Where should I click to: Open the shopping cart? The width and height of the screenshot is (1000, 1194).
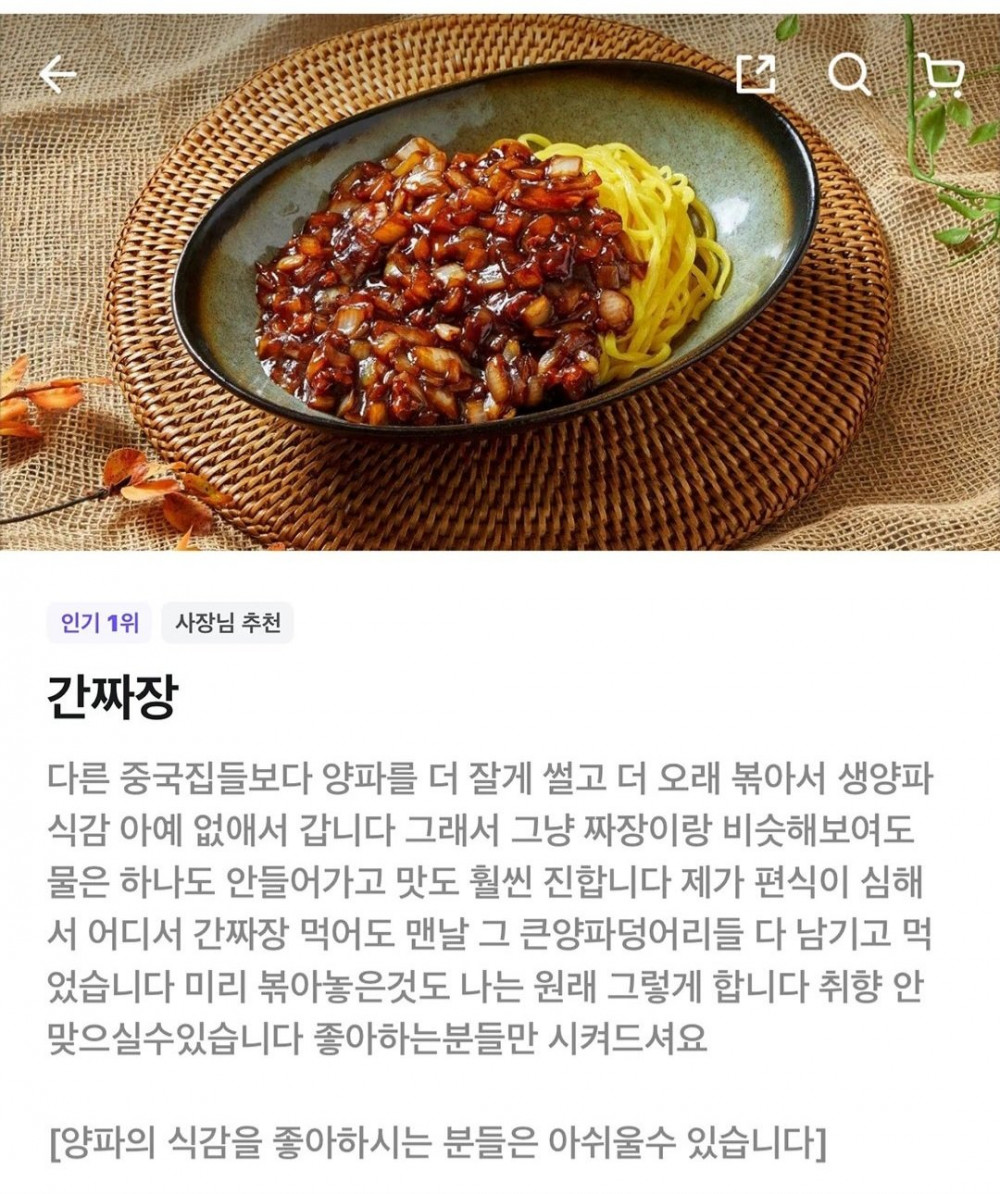[x=940, y=74]
